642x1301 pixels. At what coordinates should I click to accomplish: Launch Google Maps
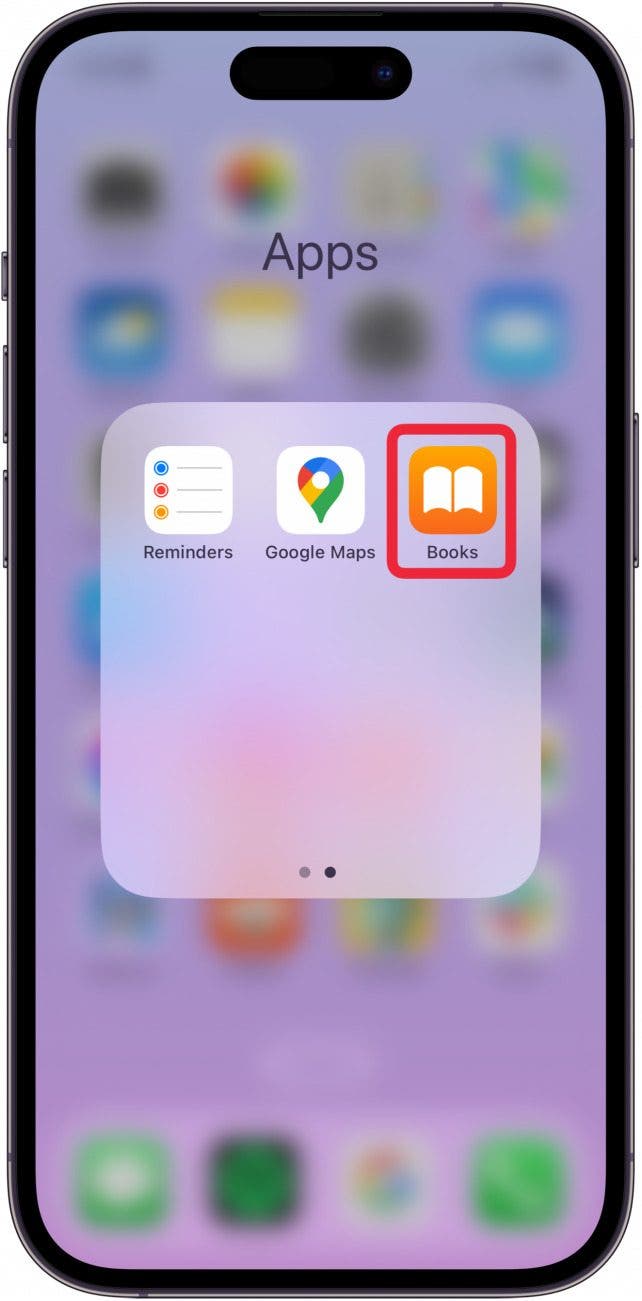[320, 490]
